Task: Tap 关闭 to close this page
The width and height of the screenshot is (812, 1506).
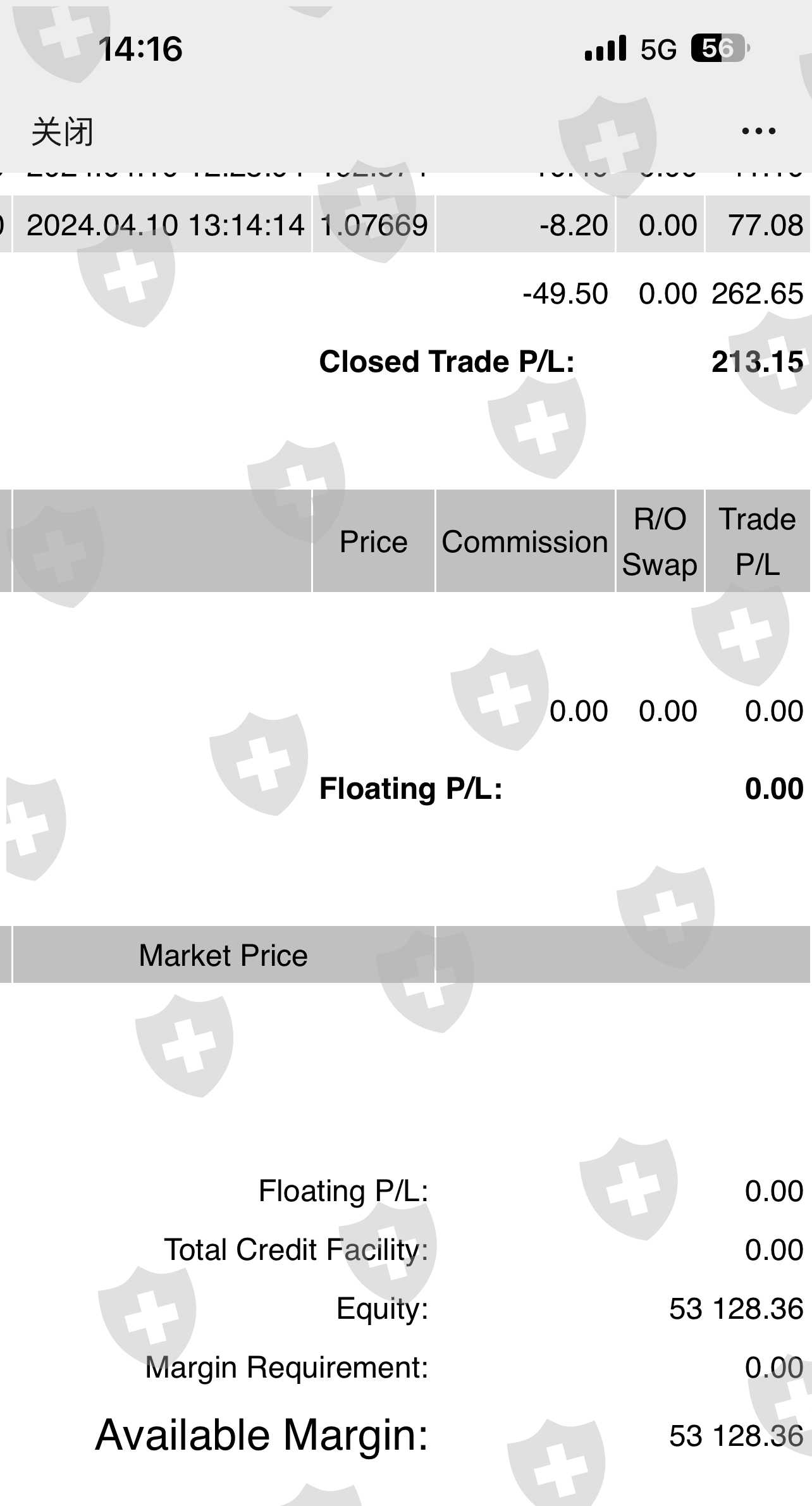Action: [62, 132]
